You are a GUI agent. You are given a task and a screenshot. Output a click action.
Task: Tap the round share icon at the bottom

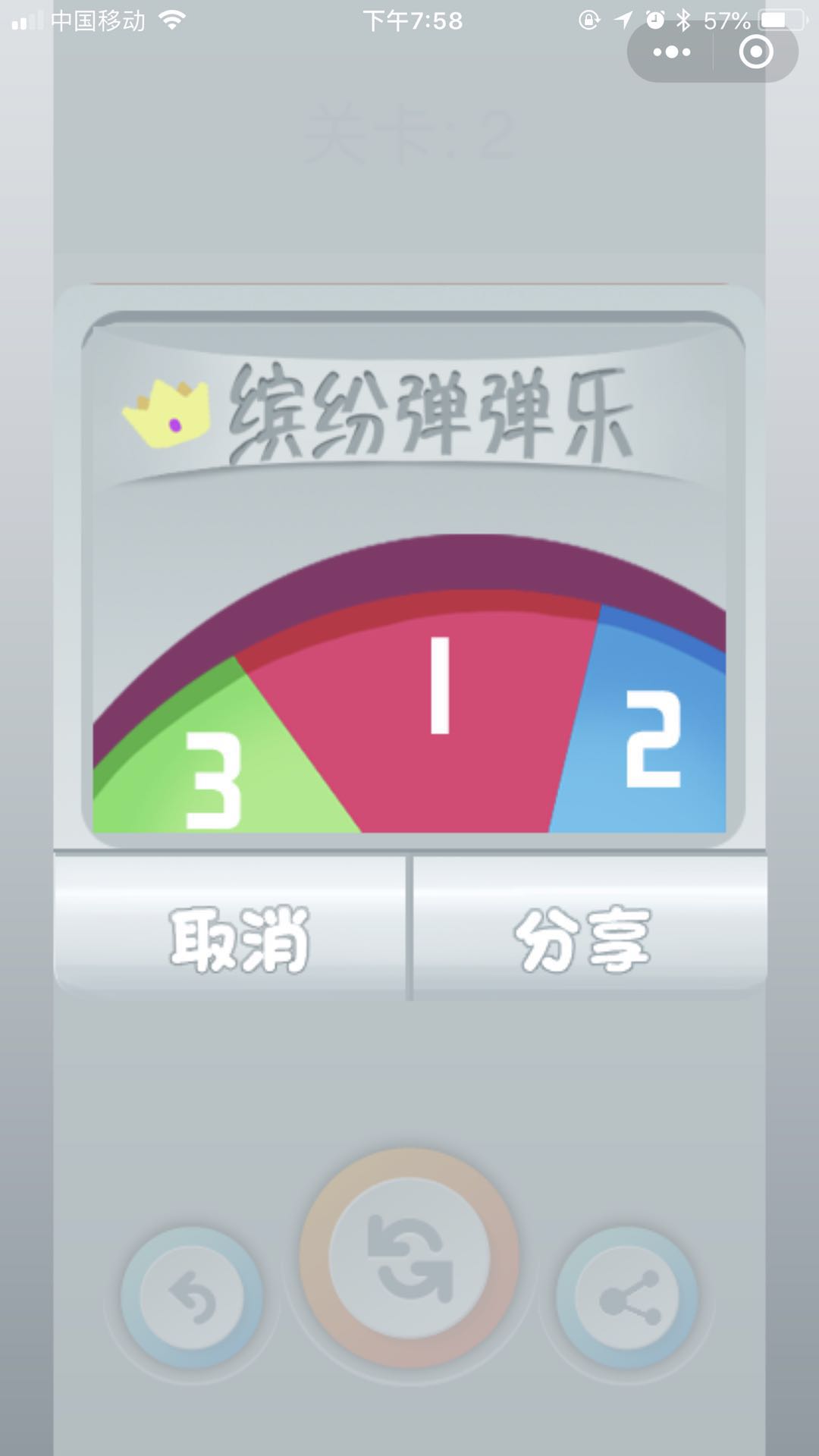pos(627,1297)
